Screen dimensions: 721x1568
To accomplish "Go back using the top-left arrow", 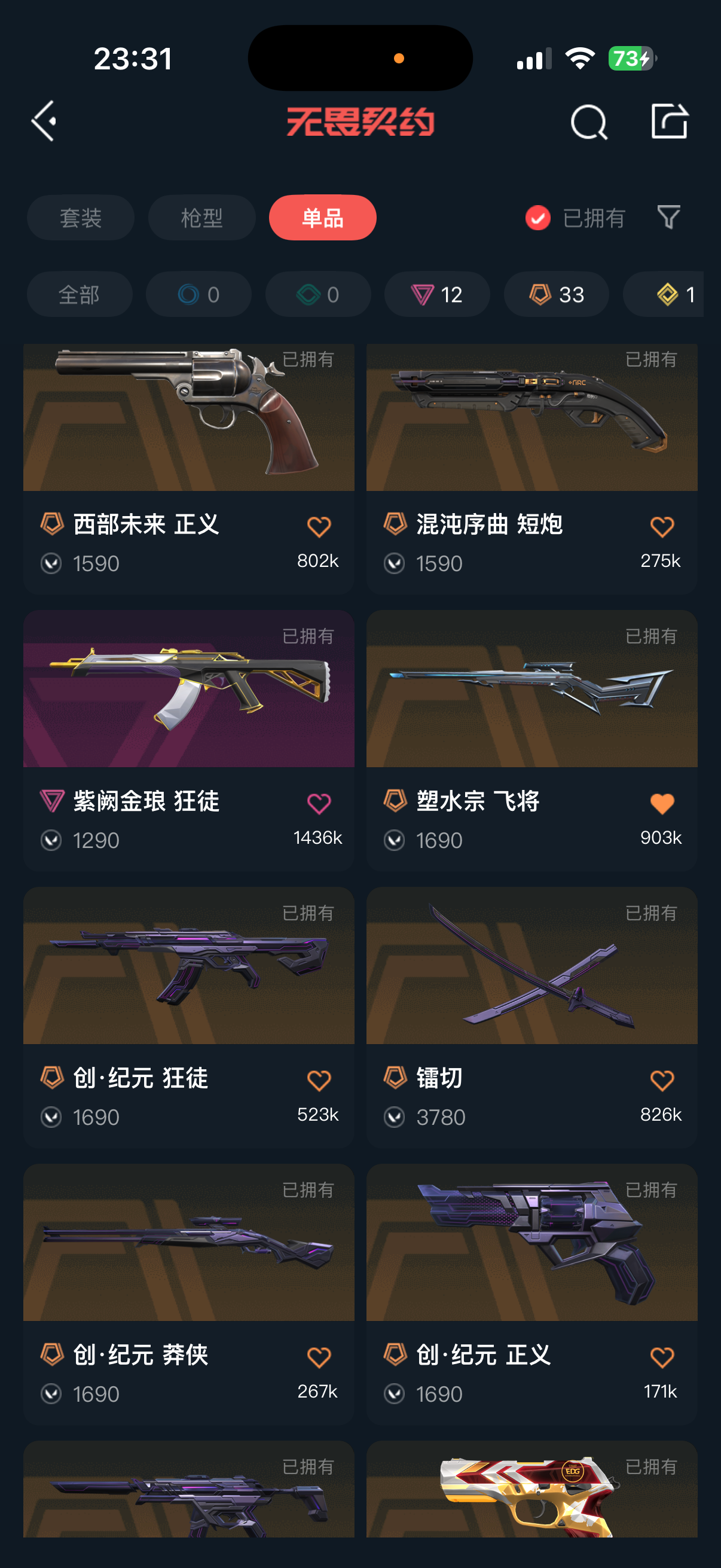I will coord(44,121).
